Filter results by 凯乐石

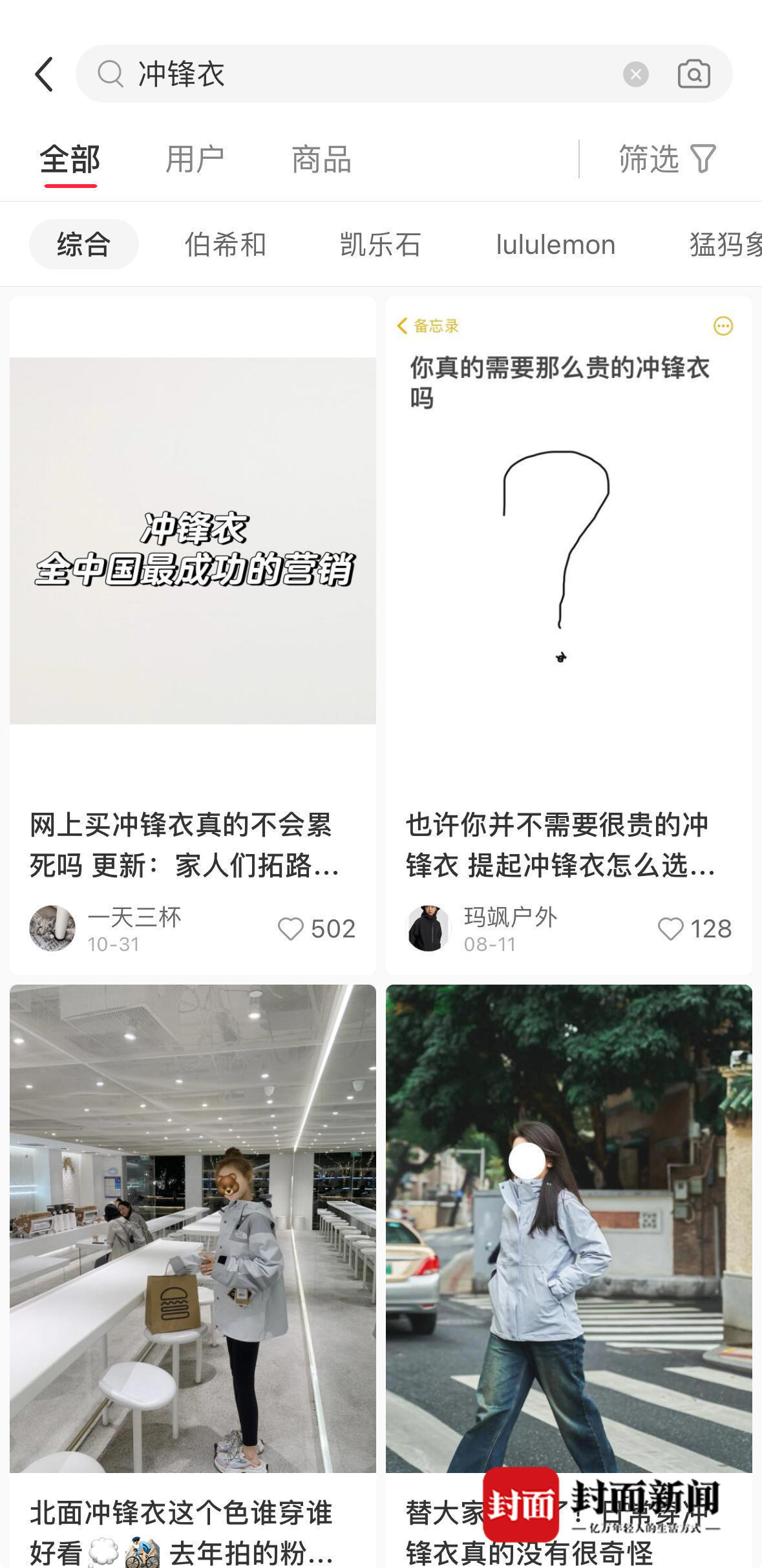point(381,245)
